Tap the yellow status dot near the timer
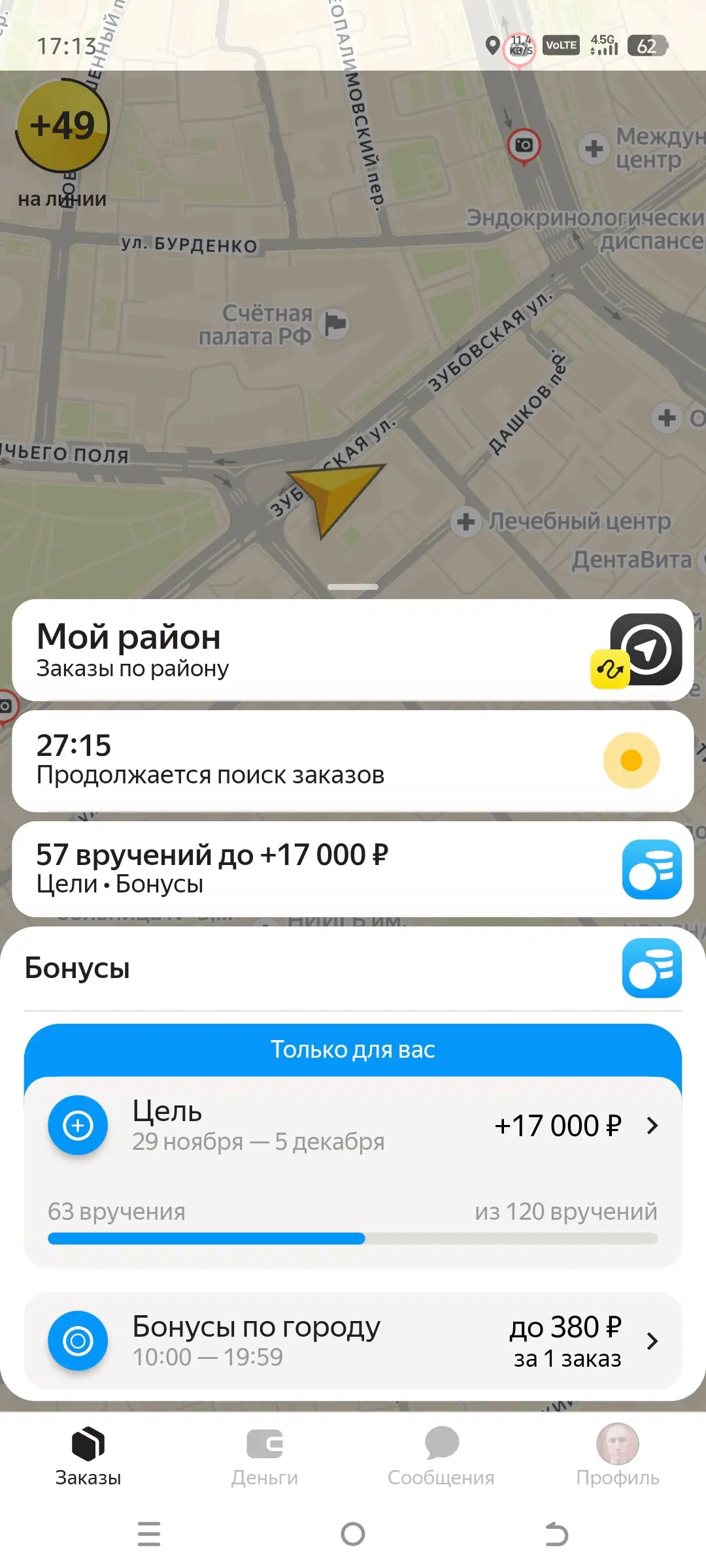 630,761
